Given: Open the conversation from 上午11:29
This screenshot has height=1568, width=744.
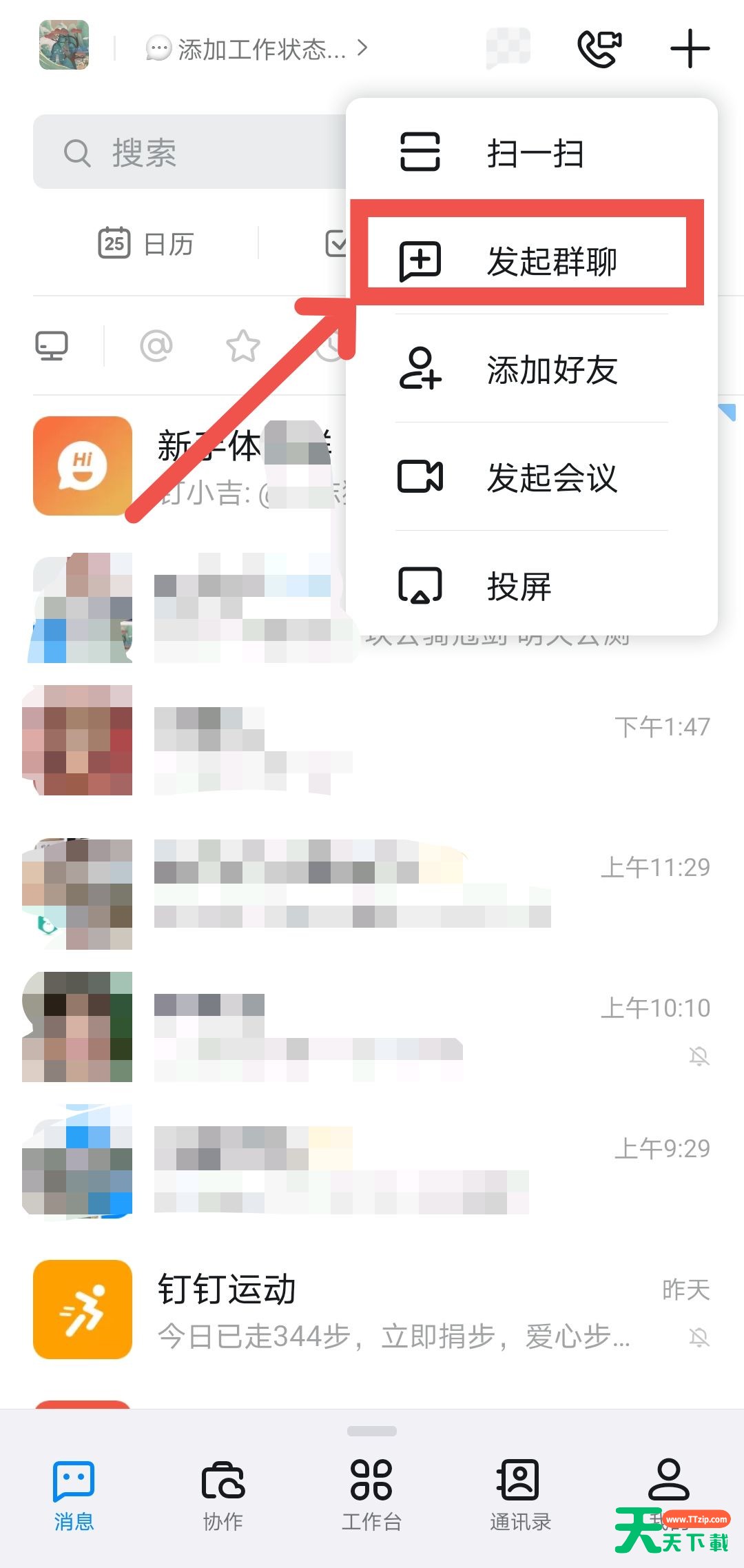Looking at the screenshot, I should [x=372, y=894].
